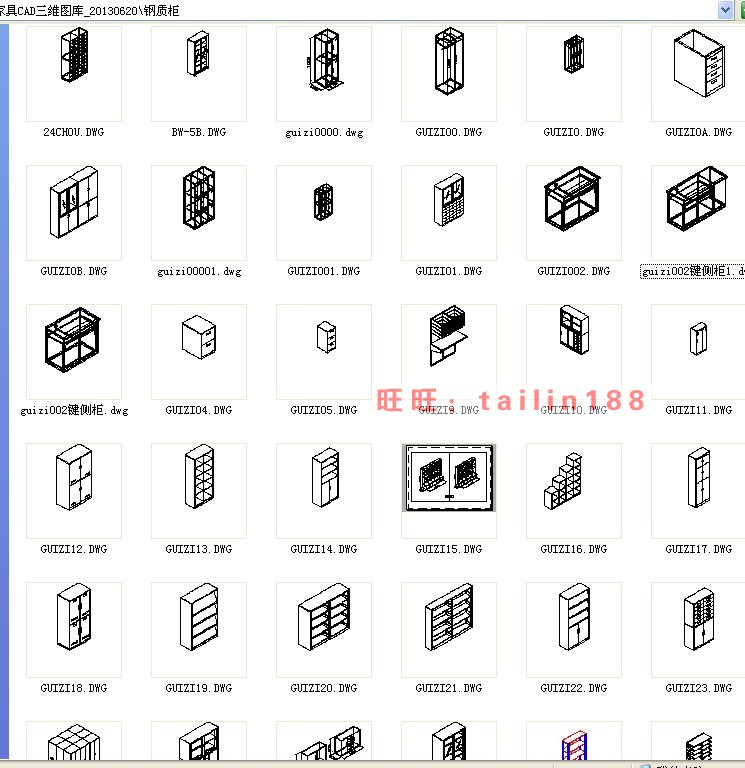Open GUIZI11.DWG locker drawing

pyautogui.click(x=698, y=351)
